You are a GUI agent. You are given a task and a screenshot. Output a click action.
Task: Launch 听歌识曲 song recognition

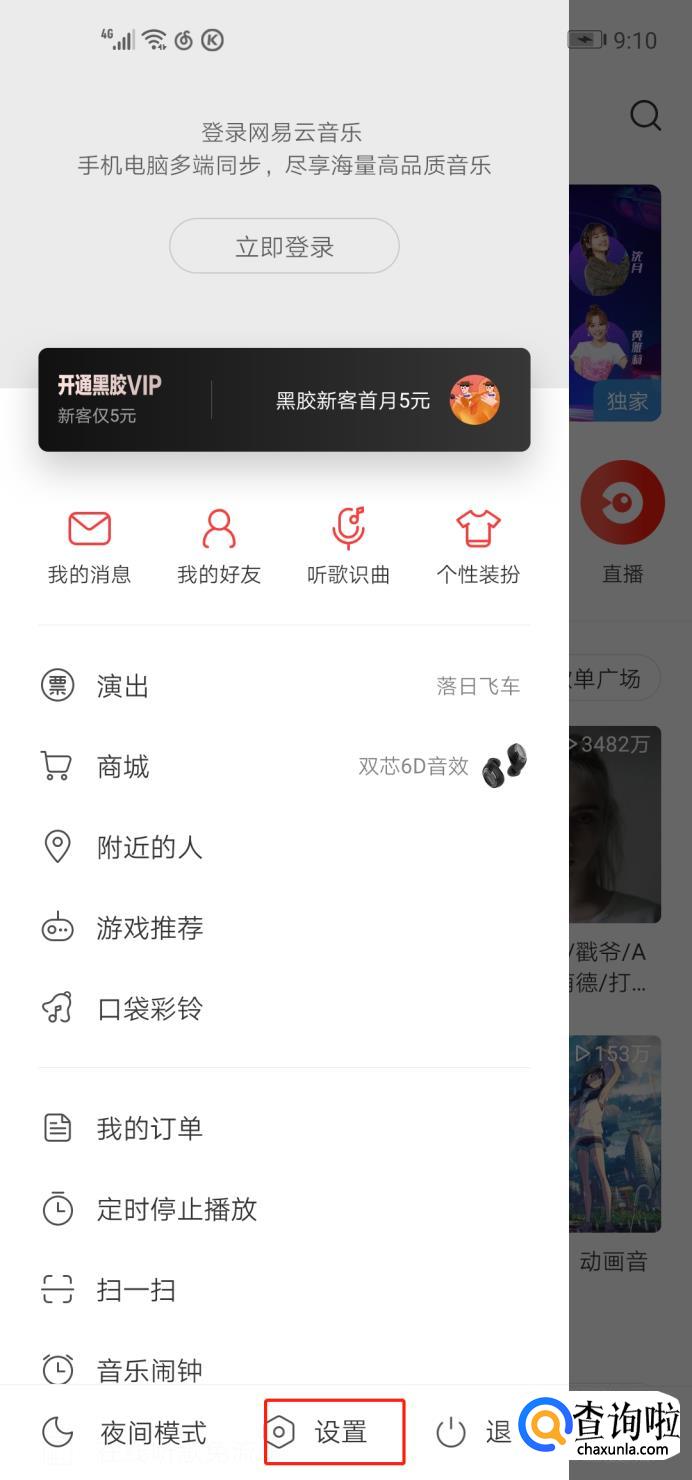pos(348,546)
